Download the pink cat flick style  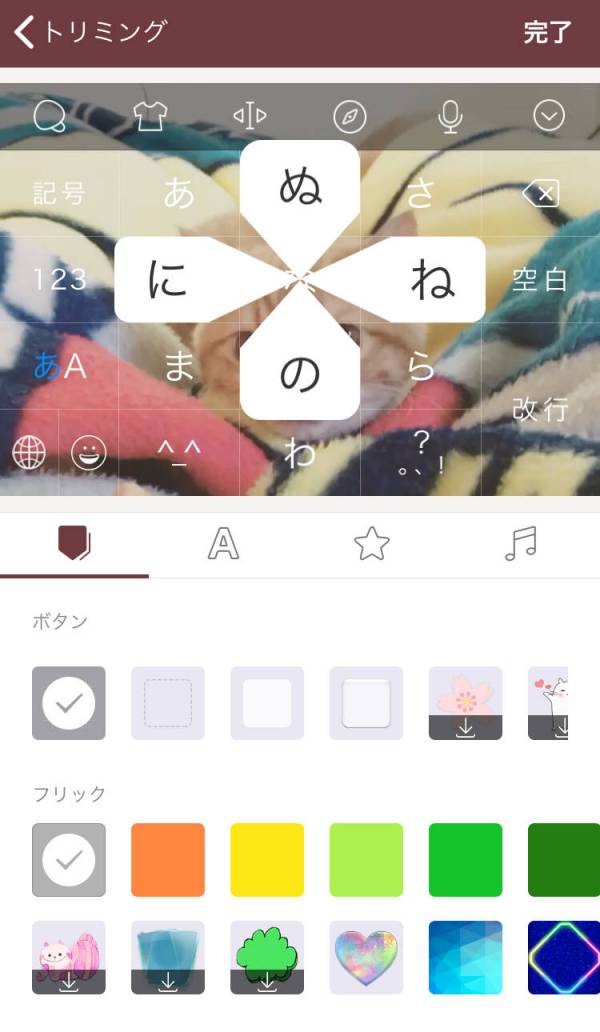69,957
